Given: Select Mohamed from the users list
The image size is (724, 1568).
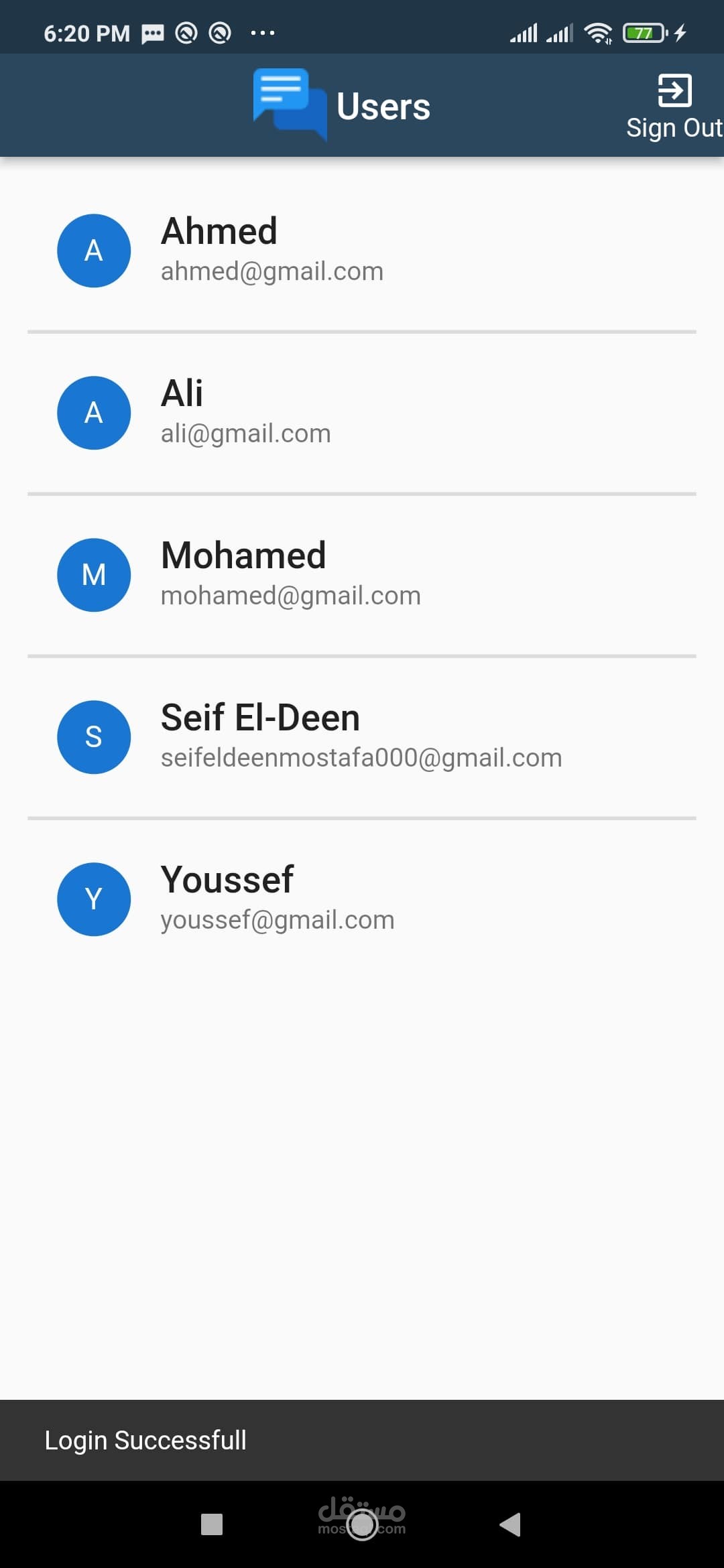Looking at the screenshot, I should coord(362,575).
